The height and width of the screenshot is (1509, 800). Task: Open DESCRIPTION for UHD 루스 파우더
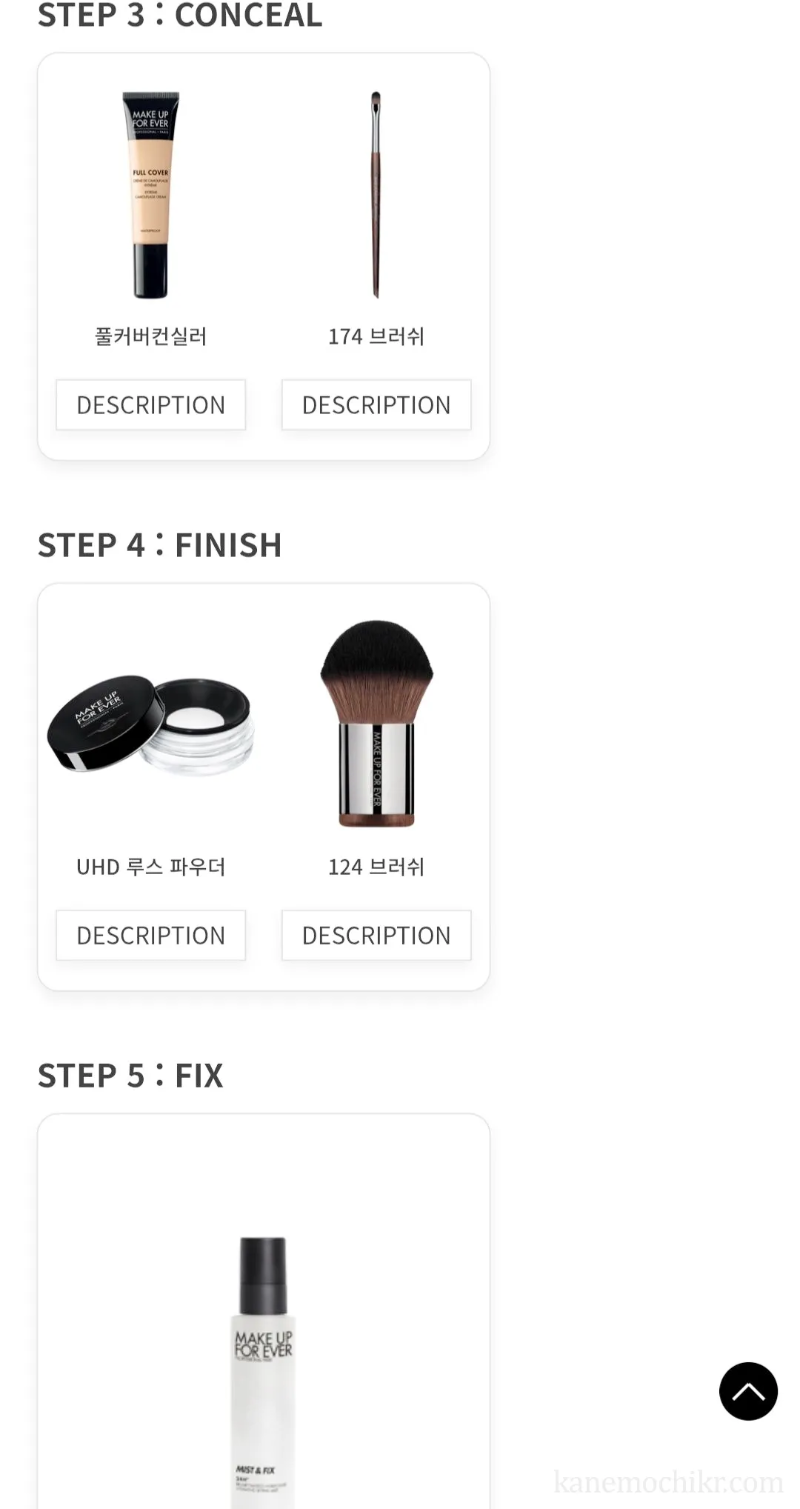click(150, 935)
